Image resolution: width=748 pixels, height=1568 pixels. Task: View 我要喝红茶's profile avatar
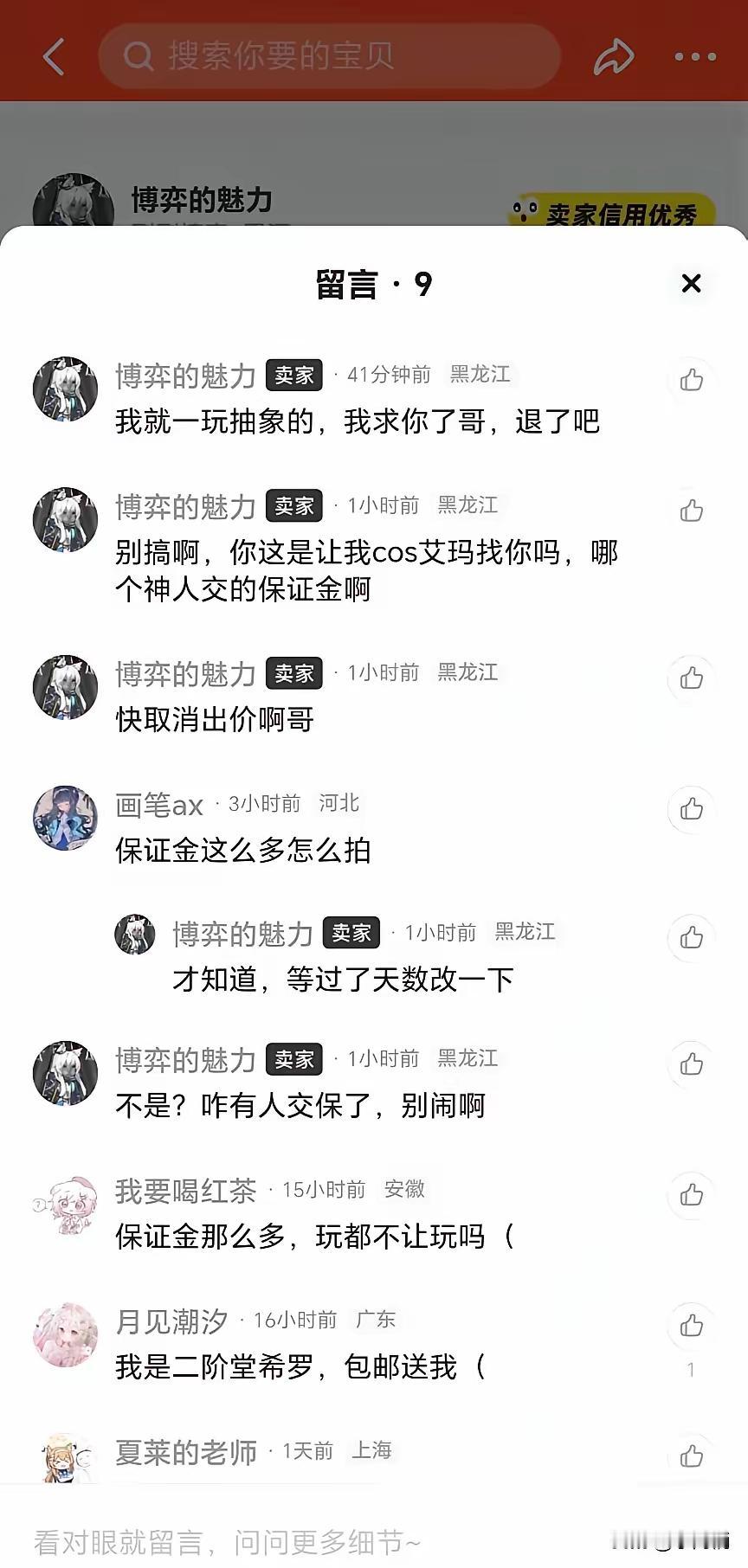point(65,1205)
